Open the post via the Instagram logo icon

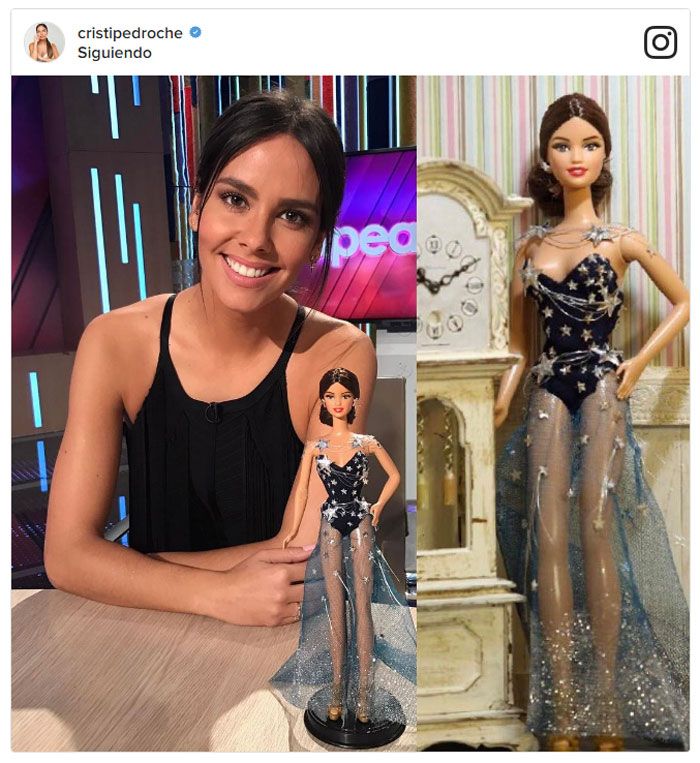(x=660, y=42)
